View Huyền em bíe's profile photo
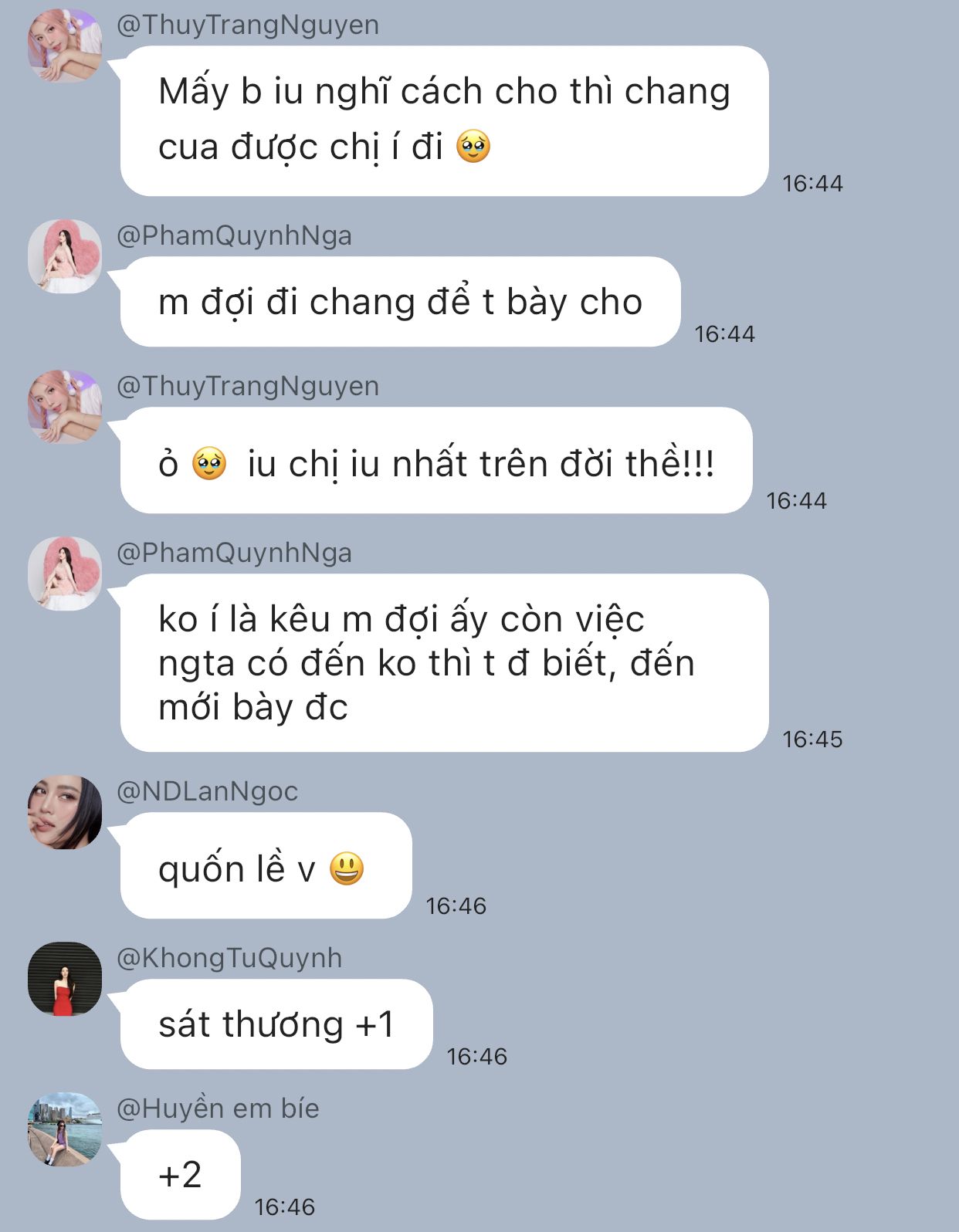Screen dimensions: 959x1232 click(x=65, y=1129)
